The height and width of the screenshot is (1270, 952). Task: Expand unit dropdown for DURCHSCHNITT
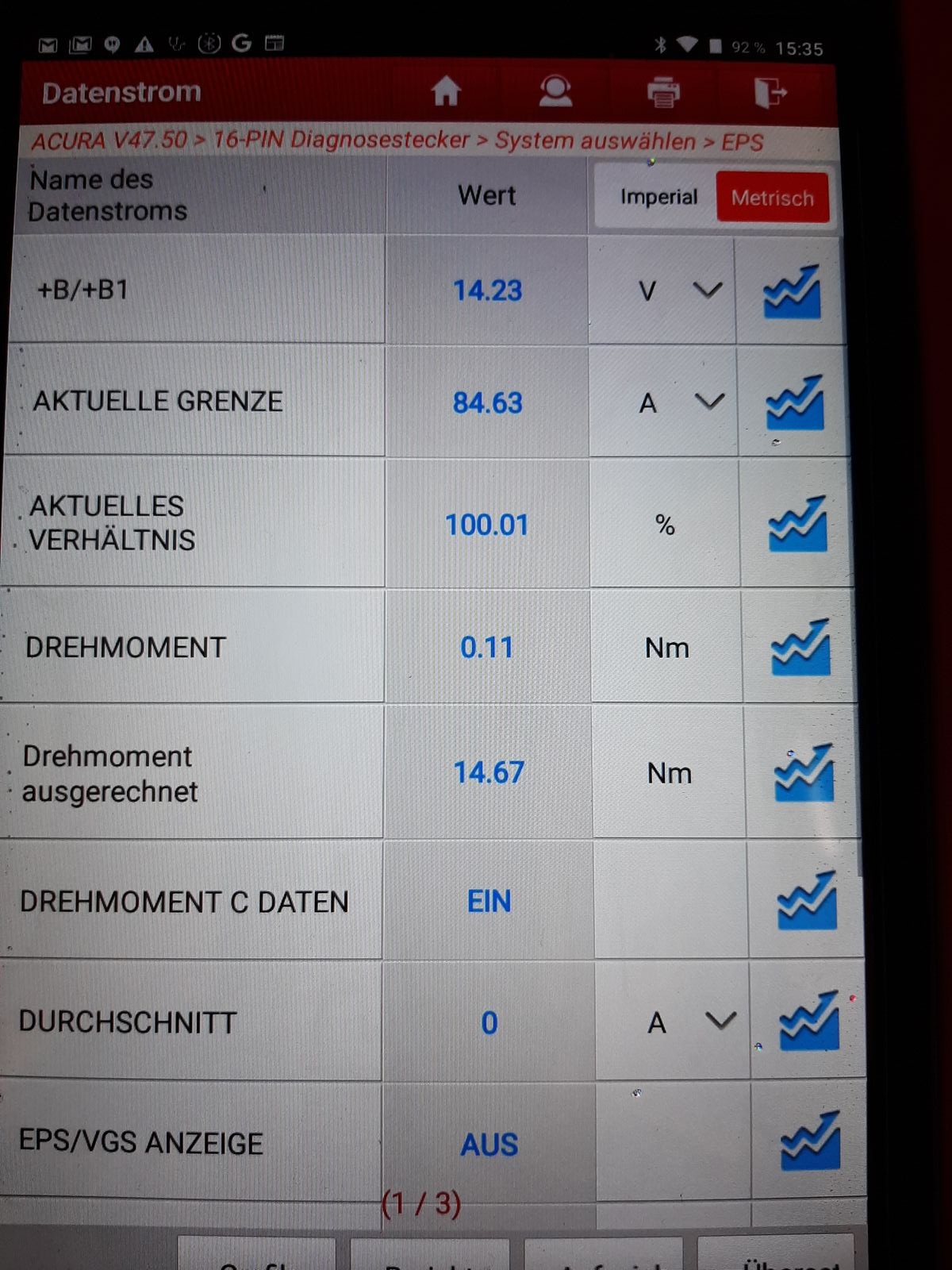720,1021
